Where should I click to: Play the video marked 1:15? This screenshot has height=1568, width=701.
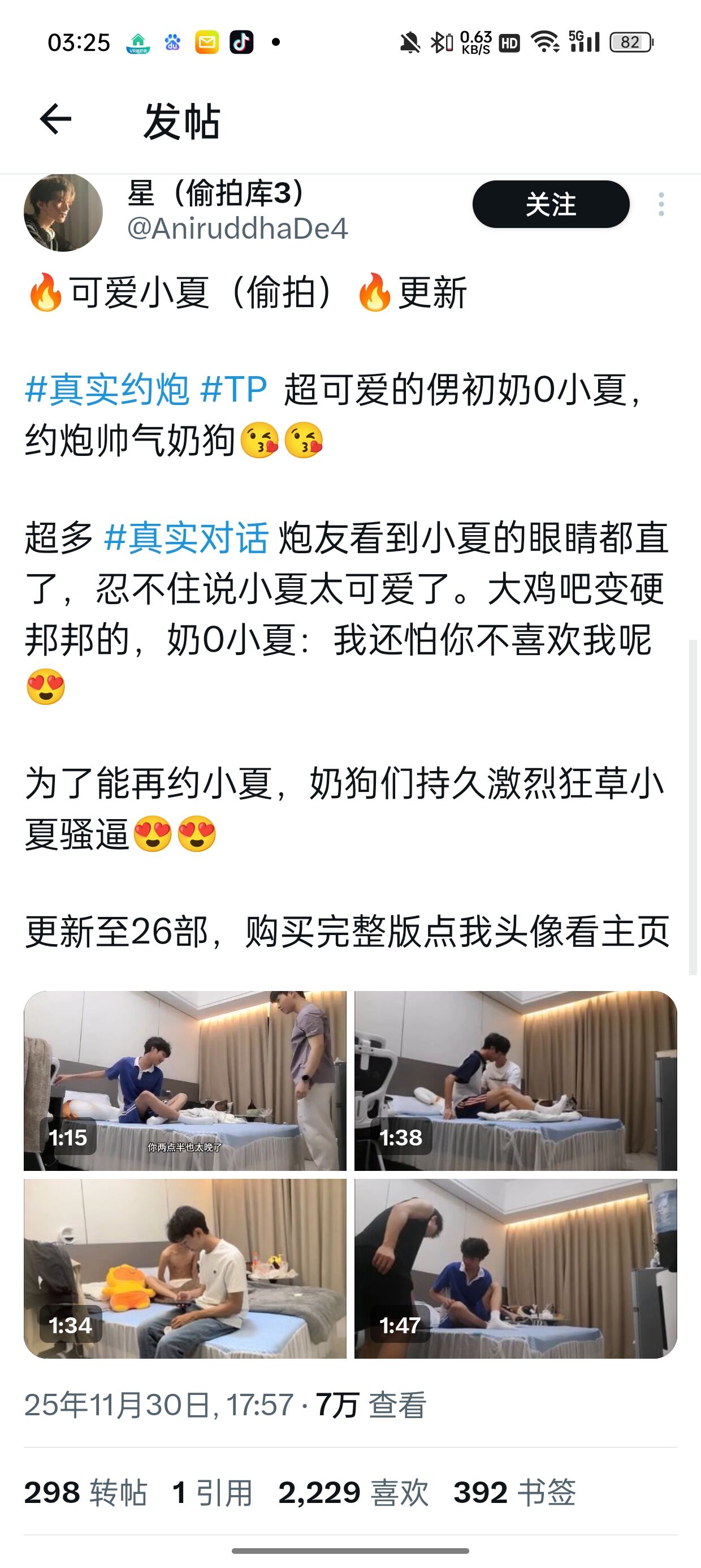pyautogui.click(x=185, y=1080)
